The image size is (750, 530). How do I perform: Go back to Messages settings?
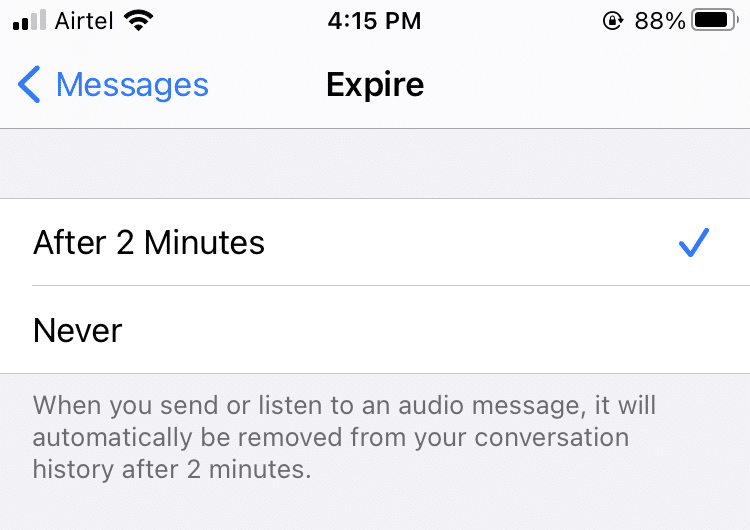(x=112, y=85)
